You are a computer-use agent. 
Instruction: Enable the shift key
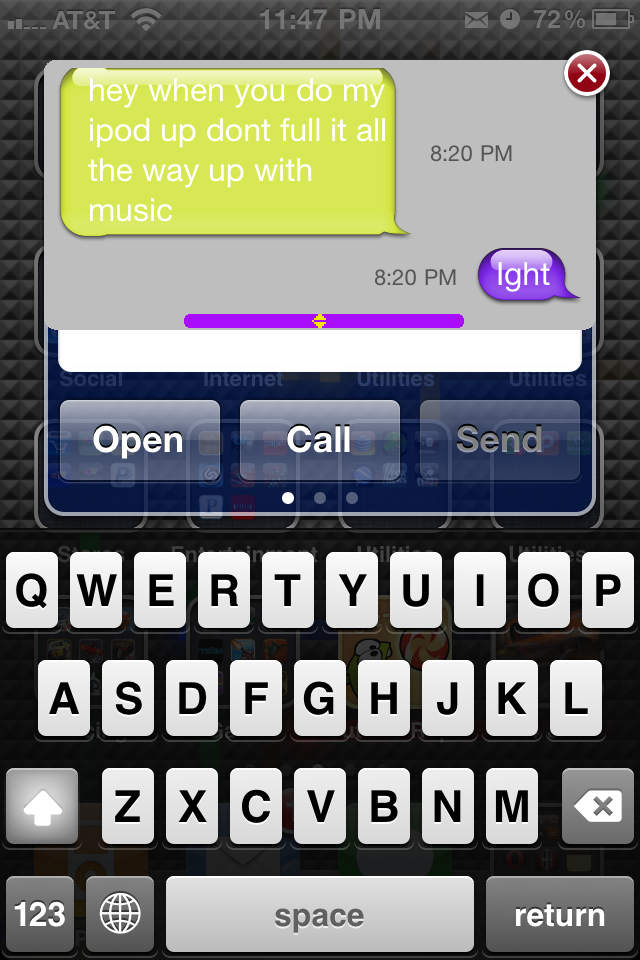42,807
